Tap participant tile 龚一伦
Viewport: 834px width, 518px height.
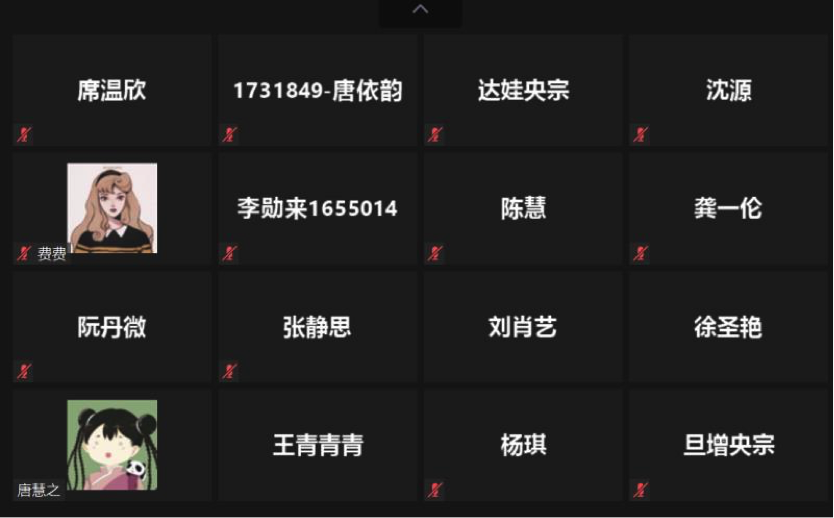point(728,208)
